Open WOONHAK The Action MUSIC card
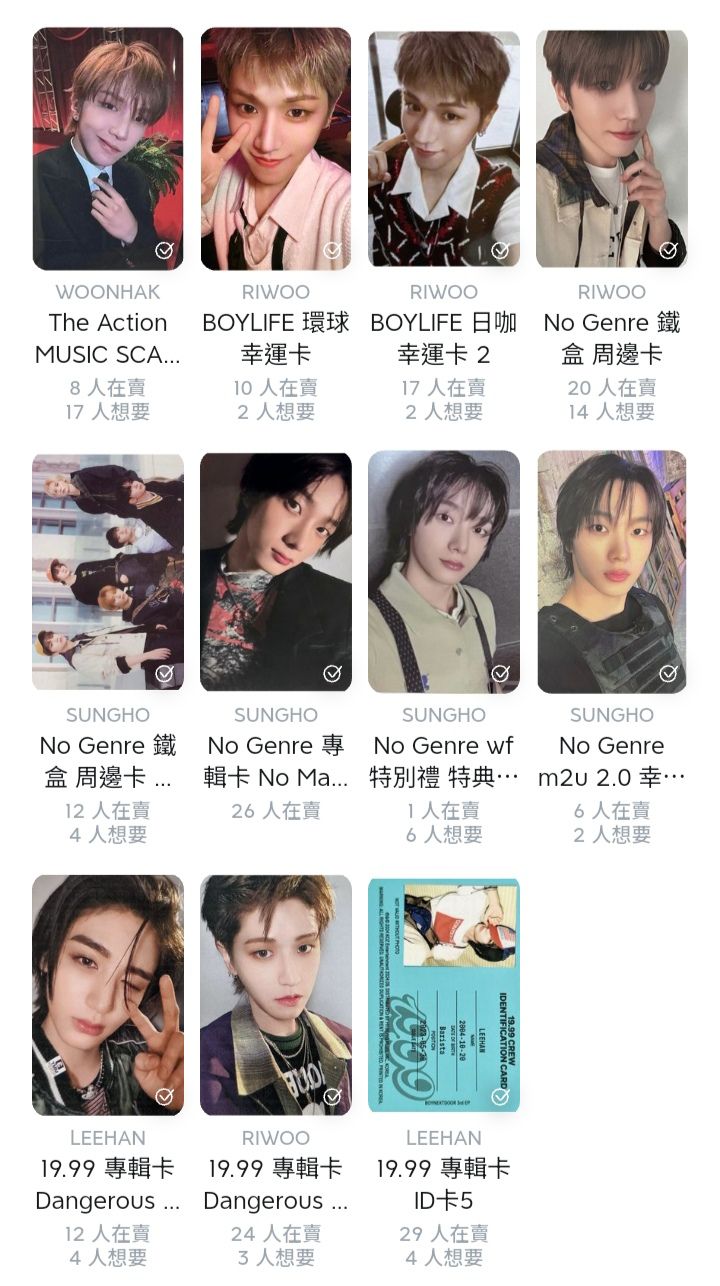720x1286 pixels. [108, 149]
